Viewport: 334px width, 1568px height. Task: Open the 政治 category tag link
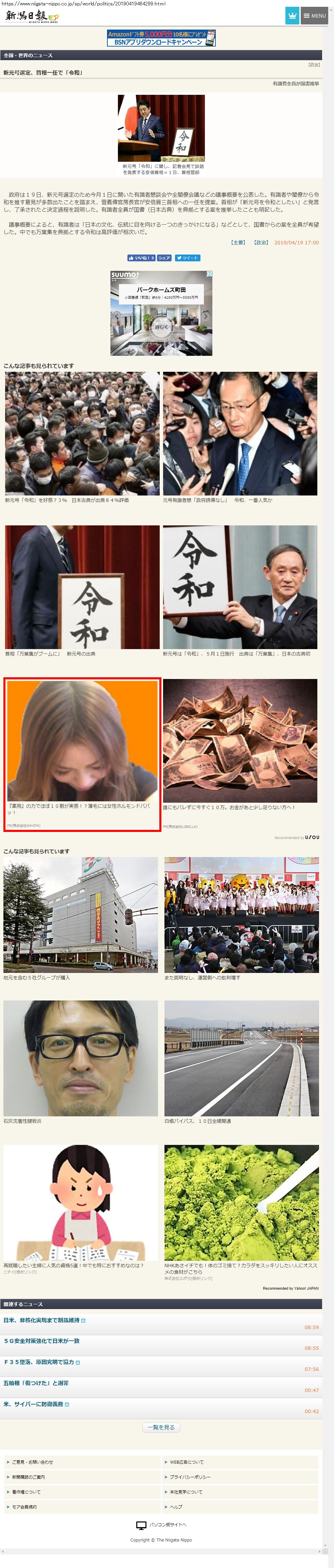[x=261, y=243]
